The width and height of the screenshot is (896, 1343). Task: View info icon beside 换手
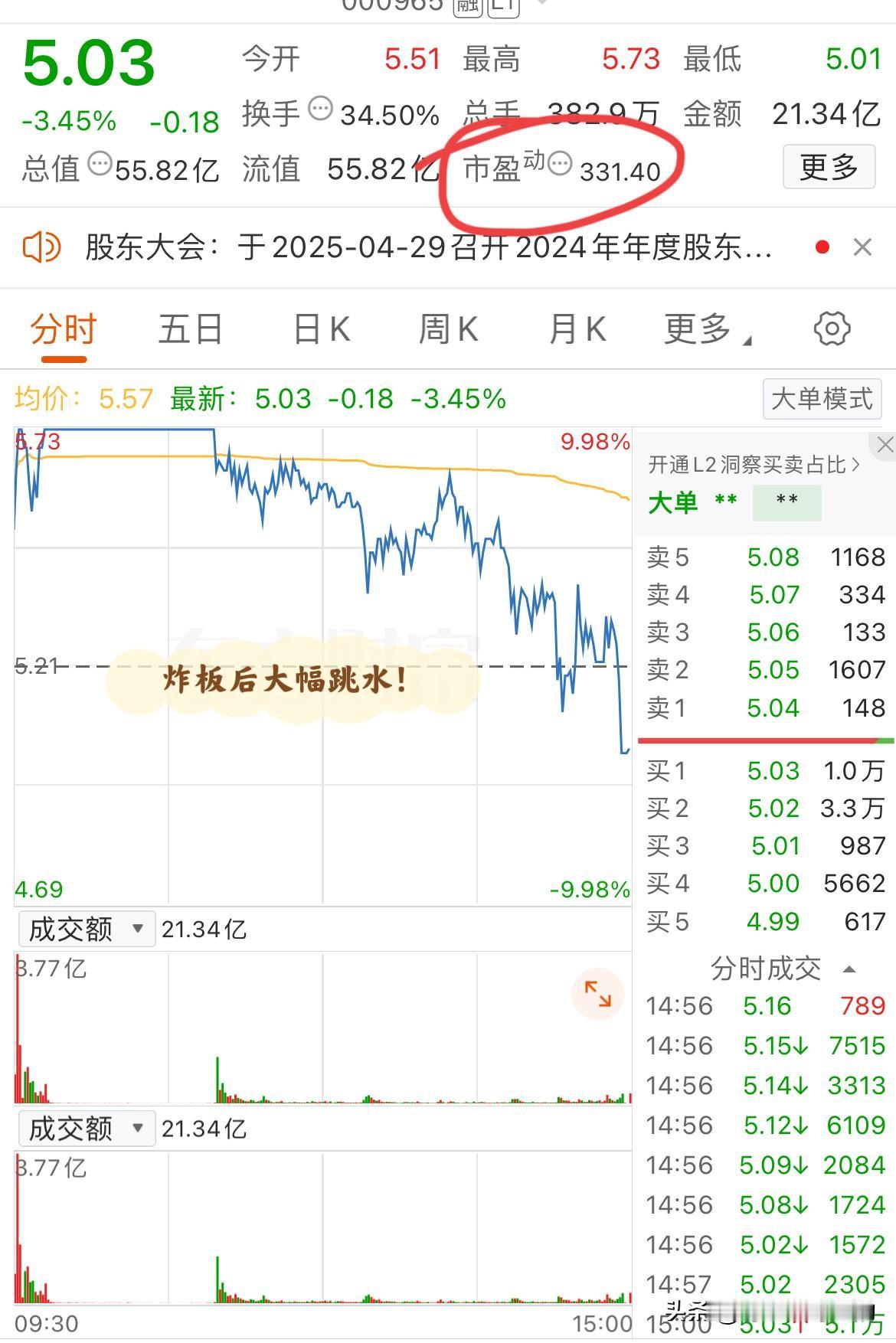tap(320, 109)
